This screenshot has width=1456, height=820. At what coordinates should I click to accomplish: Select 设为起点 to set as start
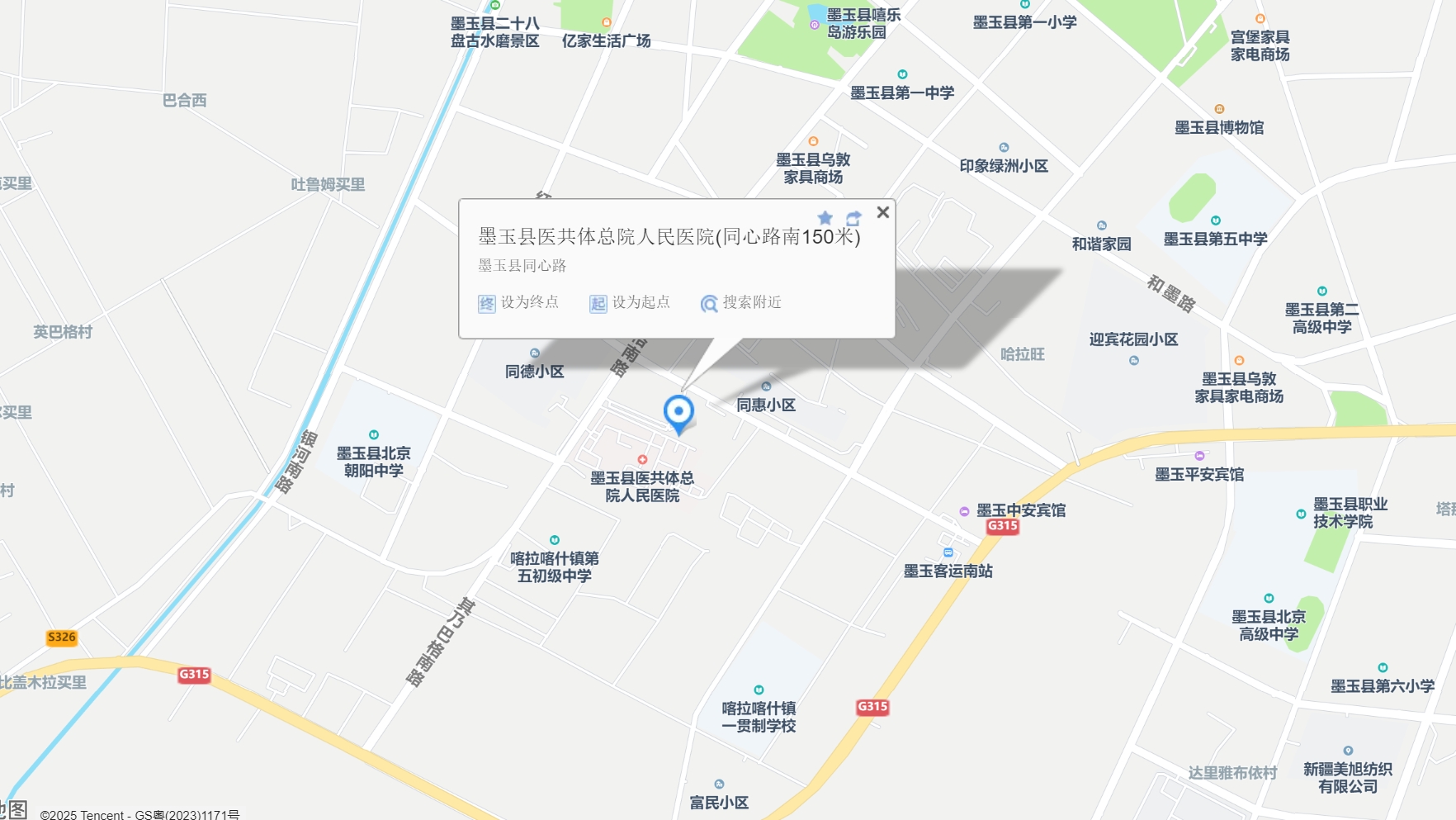point(630,303)
